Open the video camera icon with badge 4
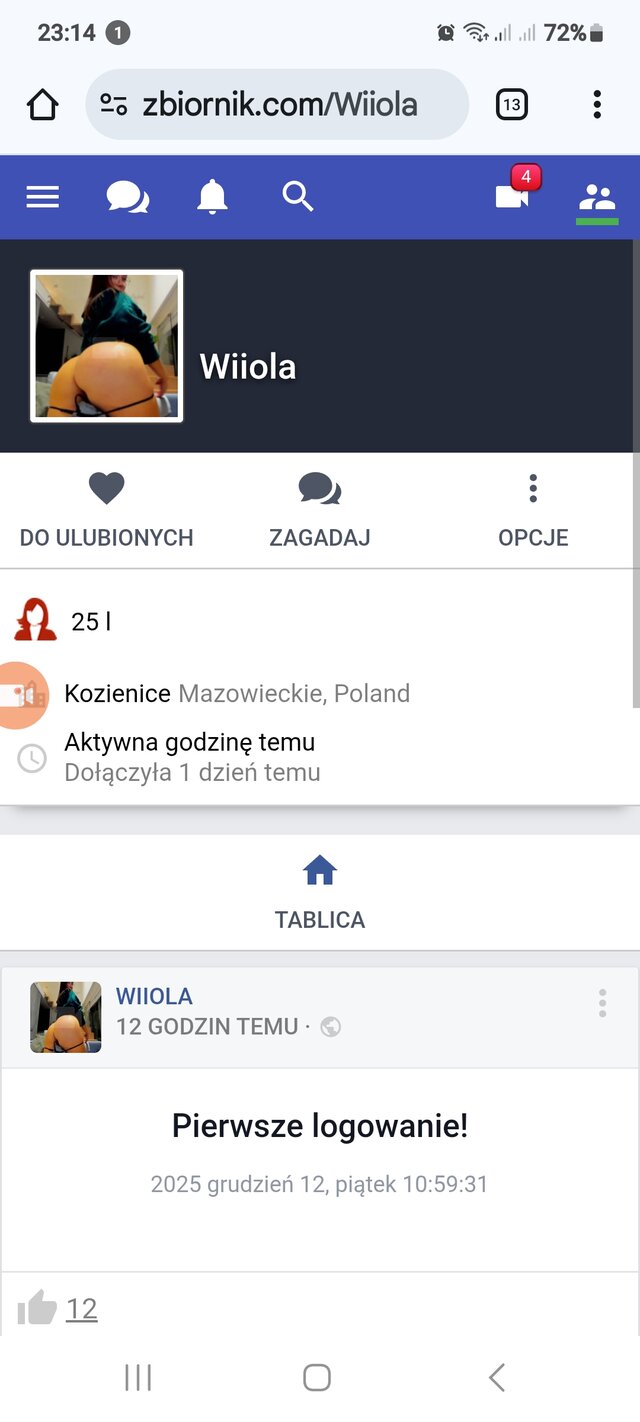The height and width of the screenshot is (1422, 640). point(513,195)
